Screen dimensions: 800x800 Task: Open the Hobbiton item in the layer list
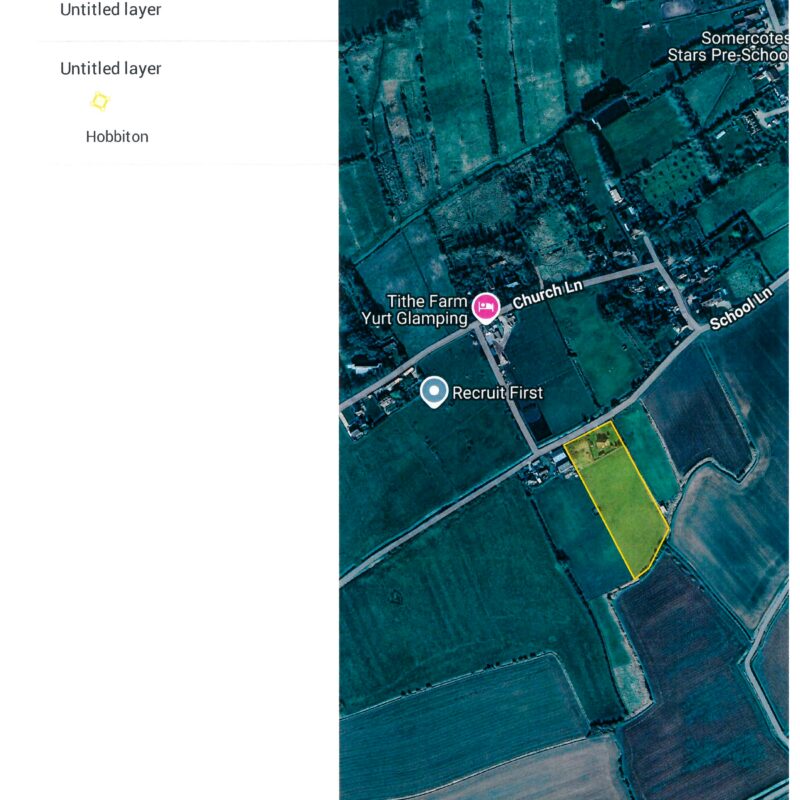point(117,137)
